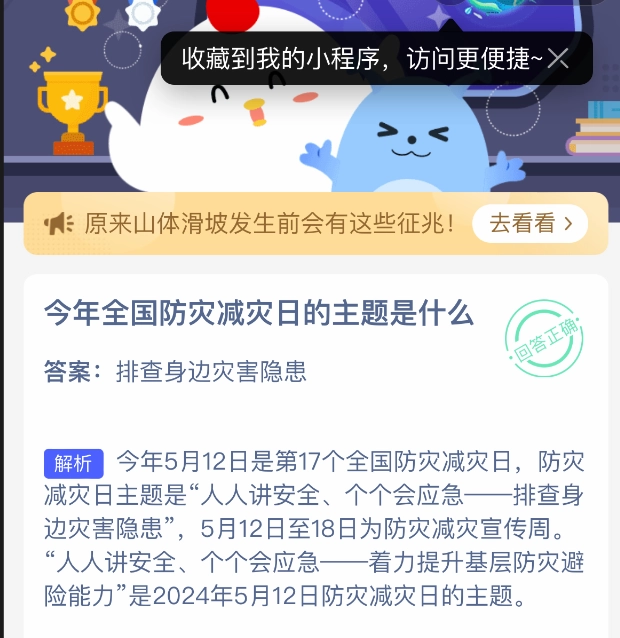Dismiss the add-to-mini-programs tooltip
The image size is (620, 638).
tap(558, 59)
